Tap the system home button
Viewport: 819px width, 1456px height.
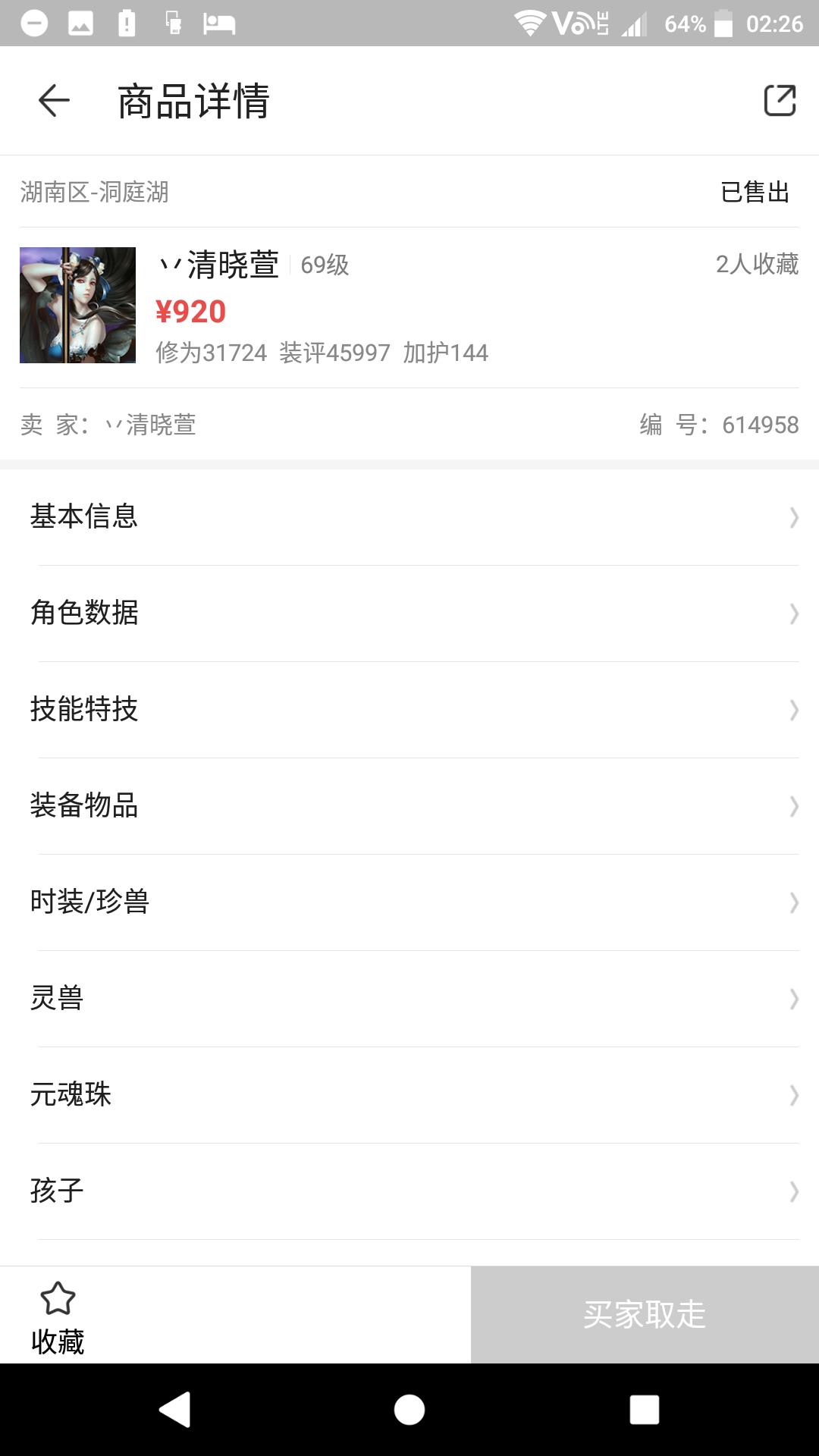click(x=409, y=1410)
